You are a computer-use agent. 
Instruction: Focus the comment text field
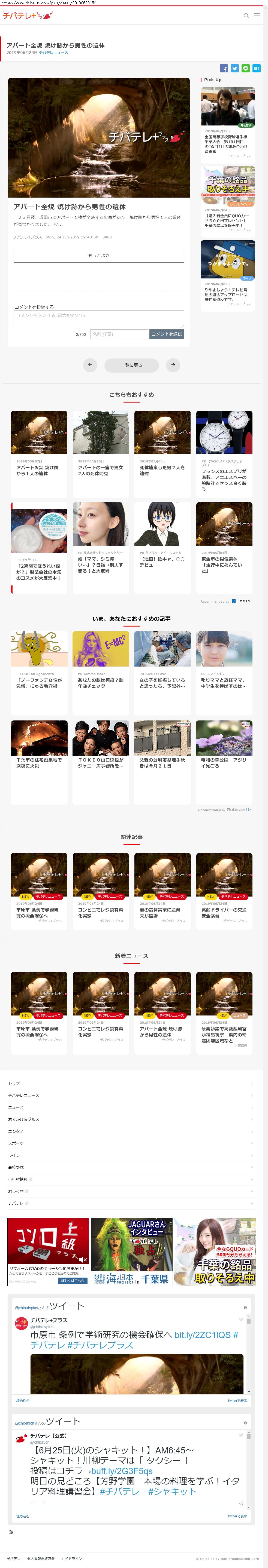click(99, 318)
